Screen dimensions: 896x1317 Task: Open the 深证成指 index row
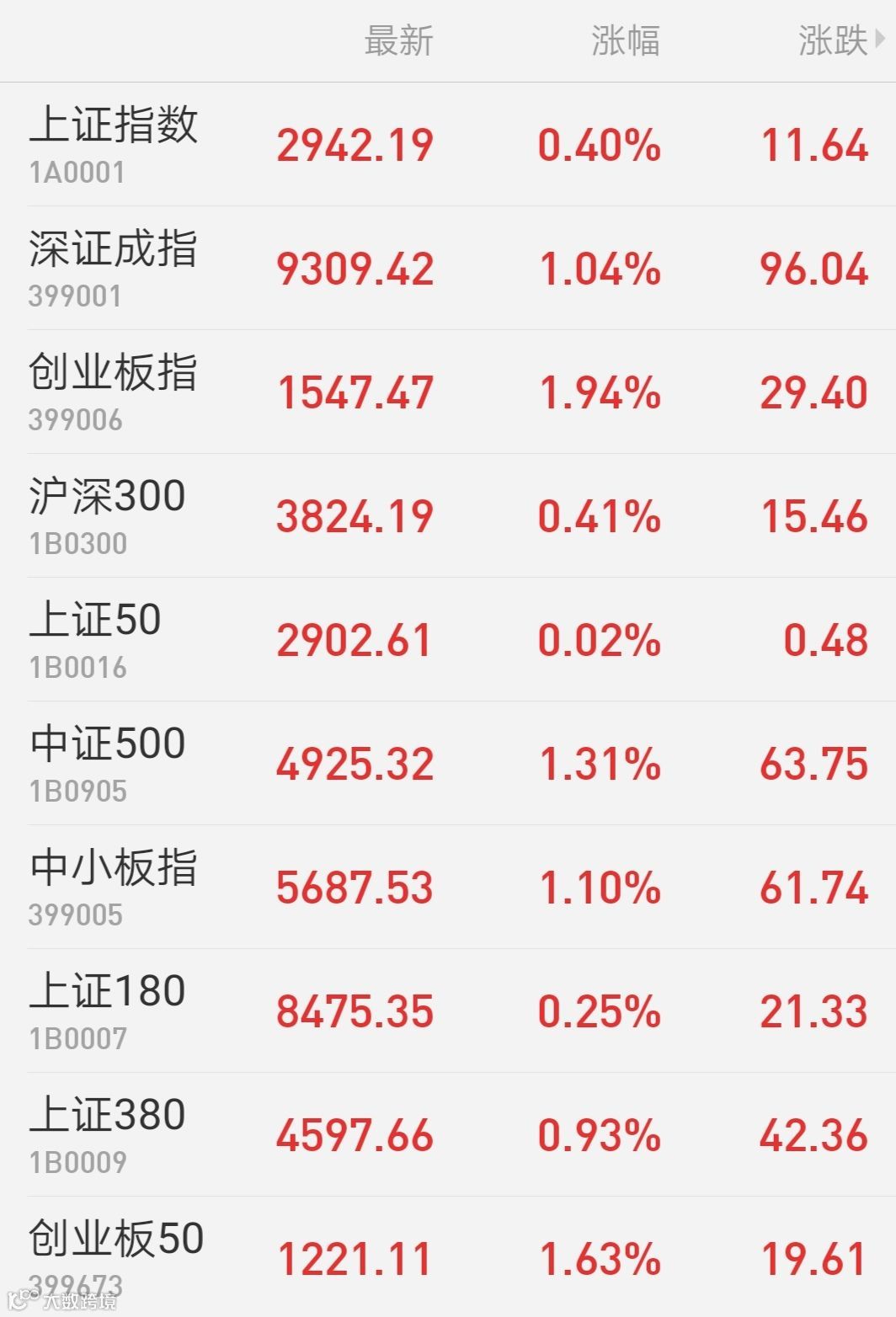point(448,268)
